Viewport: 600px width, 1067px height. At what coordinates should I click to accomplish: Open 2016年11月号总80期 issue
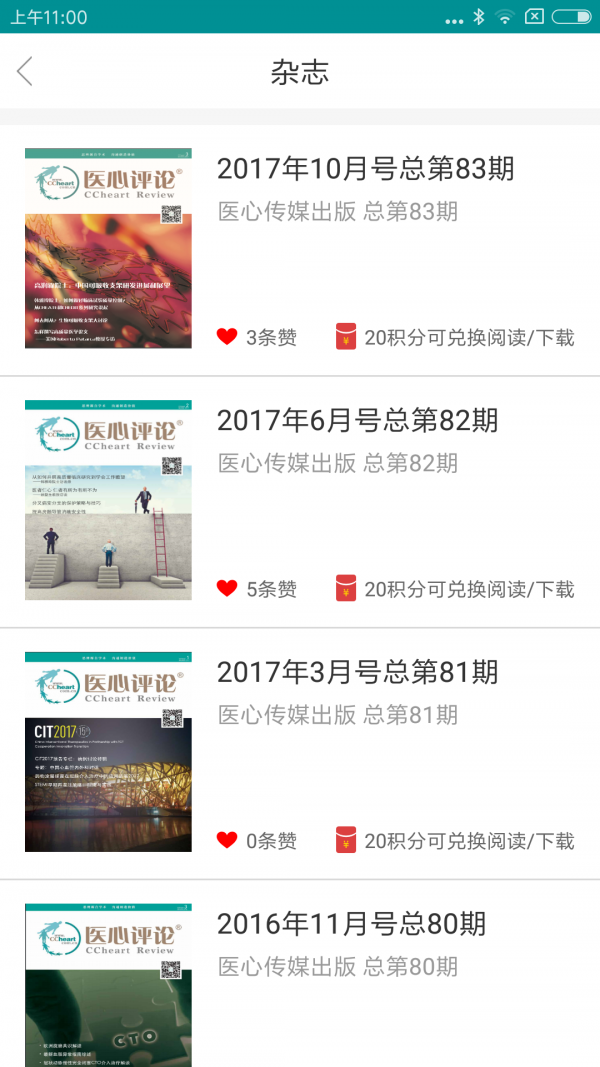(351, 924)
